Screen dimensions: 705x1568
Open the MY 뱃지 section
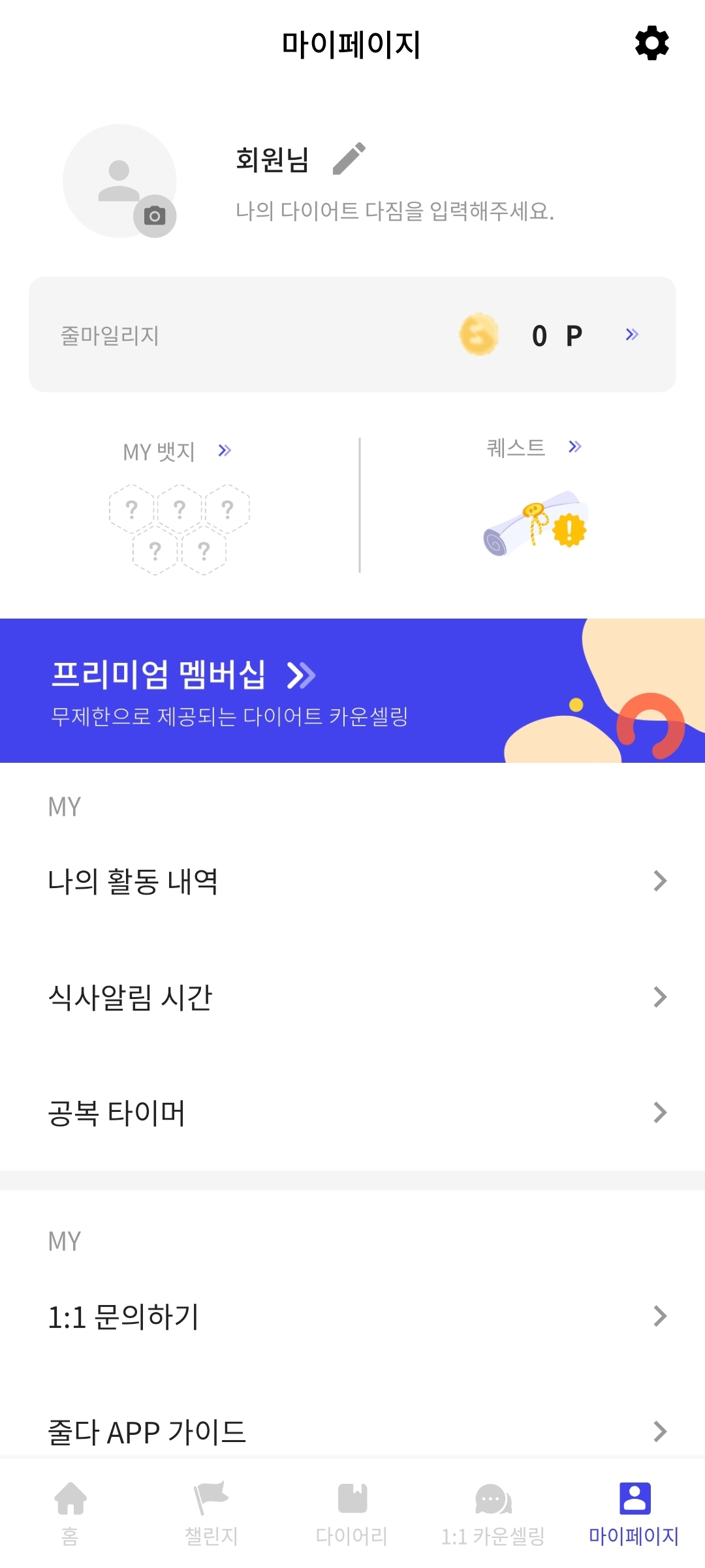[178, 451]
